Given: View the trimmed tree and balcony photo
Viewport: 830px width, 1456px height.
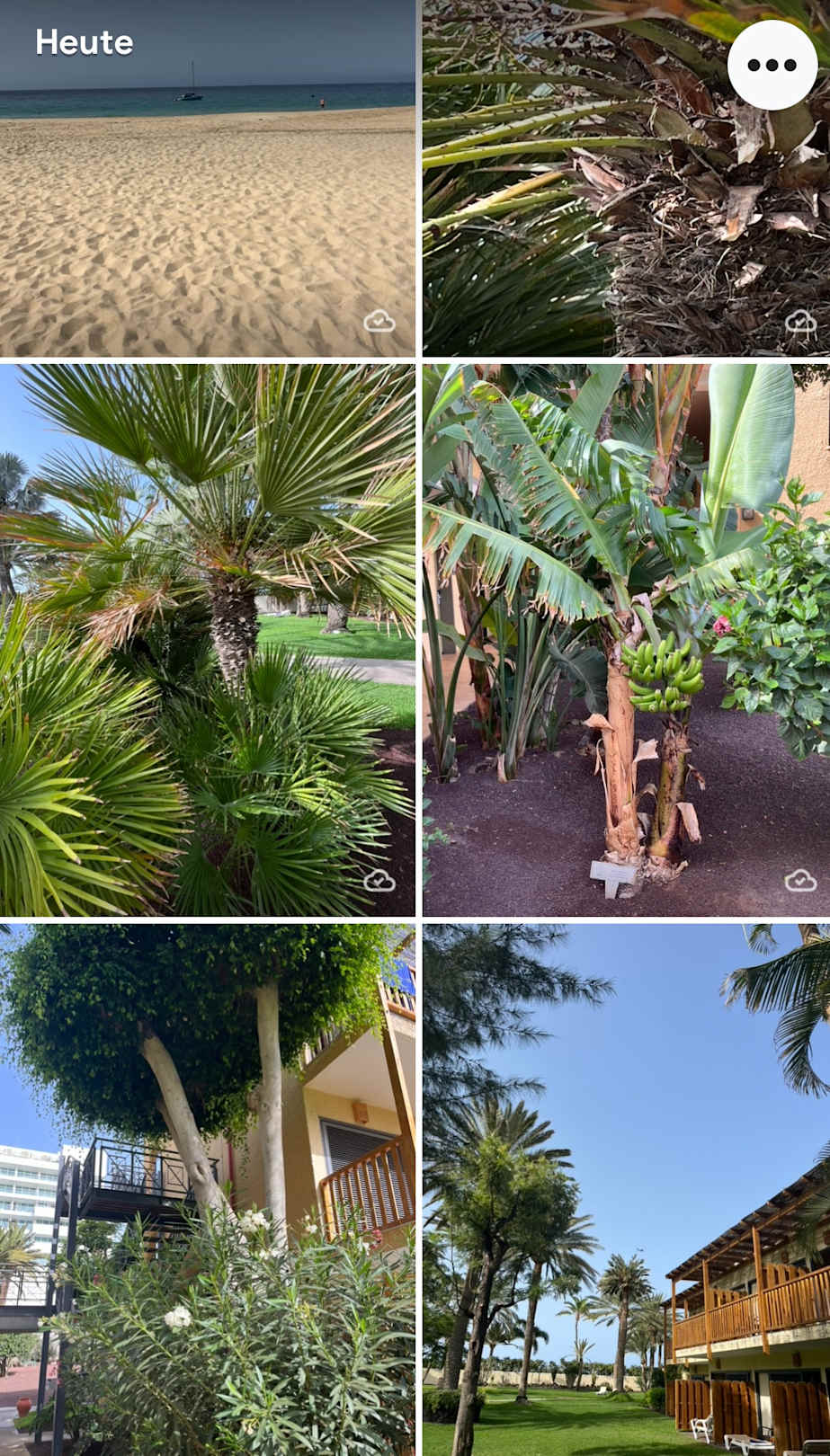Looking at the screenshot, I should [207, 1188].
